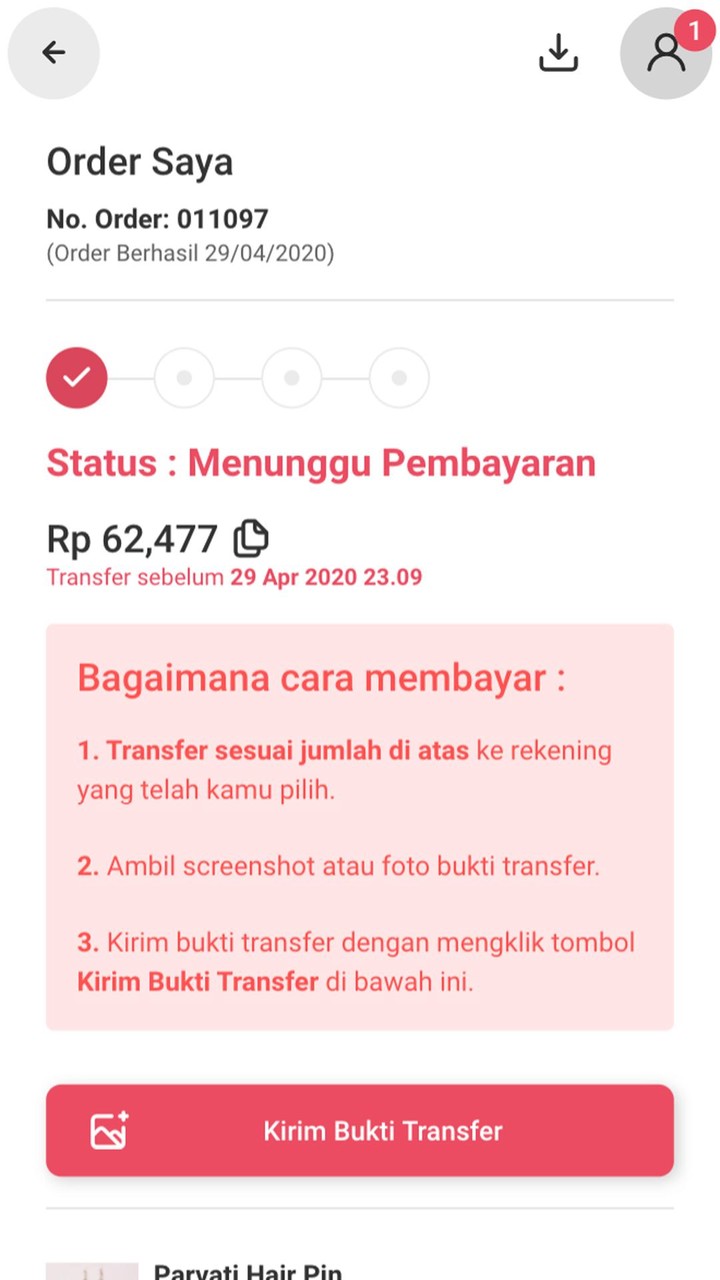This screenshot has height=1280, width=720.
Task: Tap Kirim Bukti Transfer button
Action: pyautogui.click(x=360, y=1131)
